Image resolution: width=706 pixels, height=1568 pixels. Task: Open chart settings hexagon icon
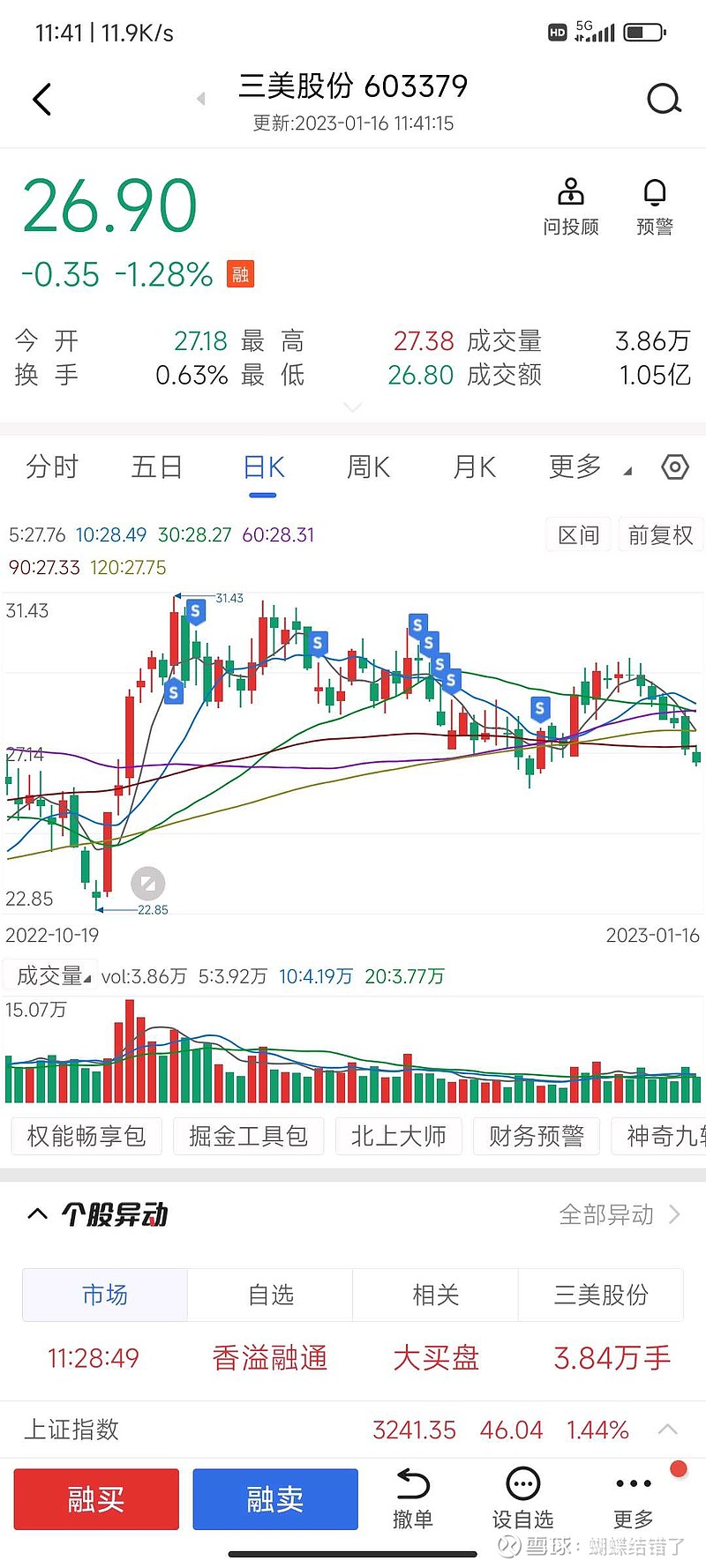pos(675,467)
